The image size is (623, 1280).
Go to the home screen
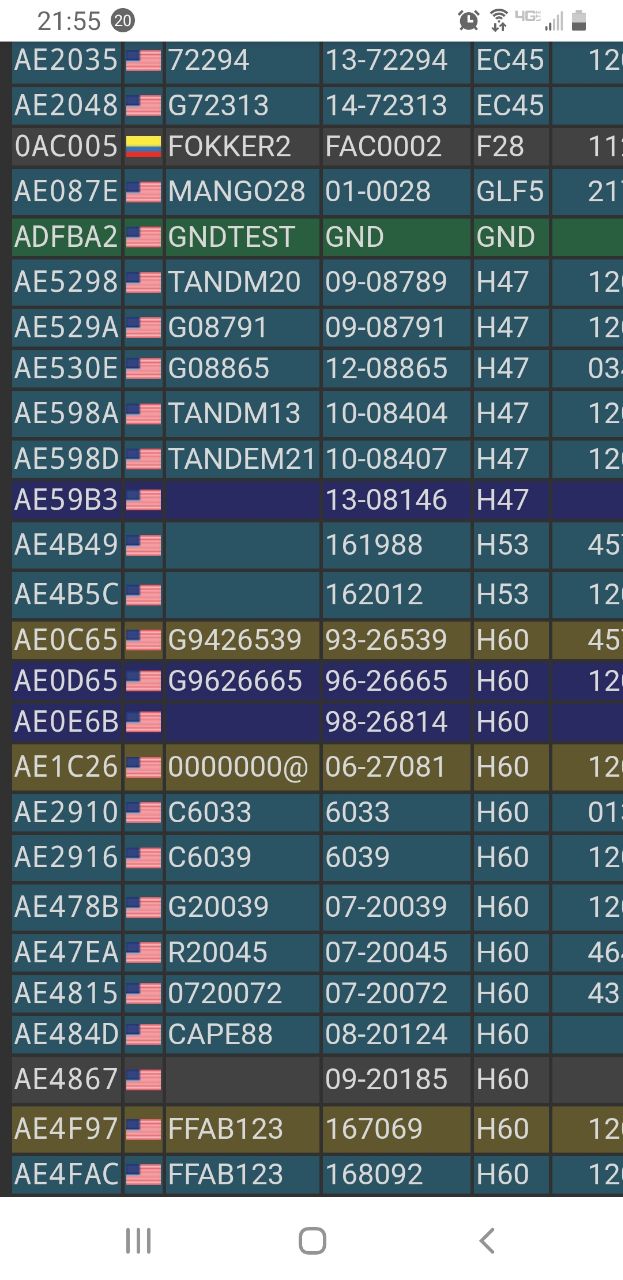(x=312, y=1241)
